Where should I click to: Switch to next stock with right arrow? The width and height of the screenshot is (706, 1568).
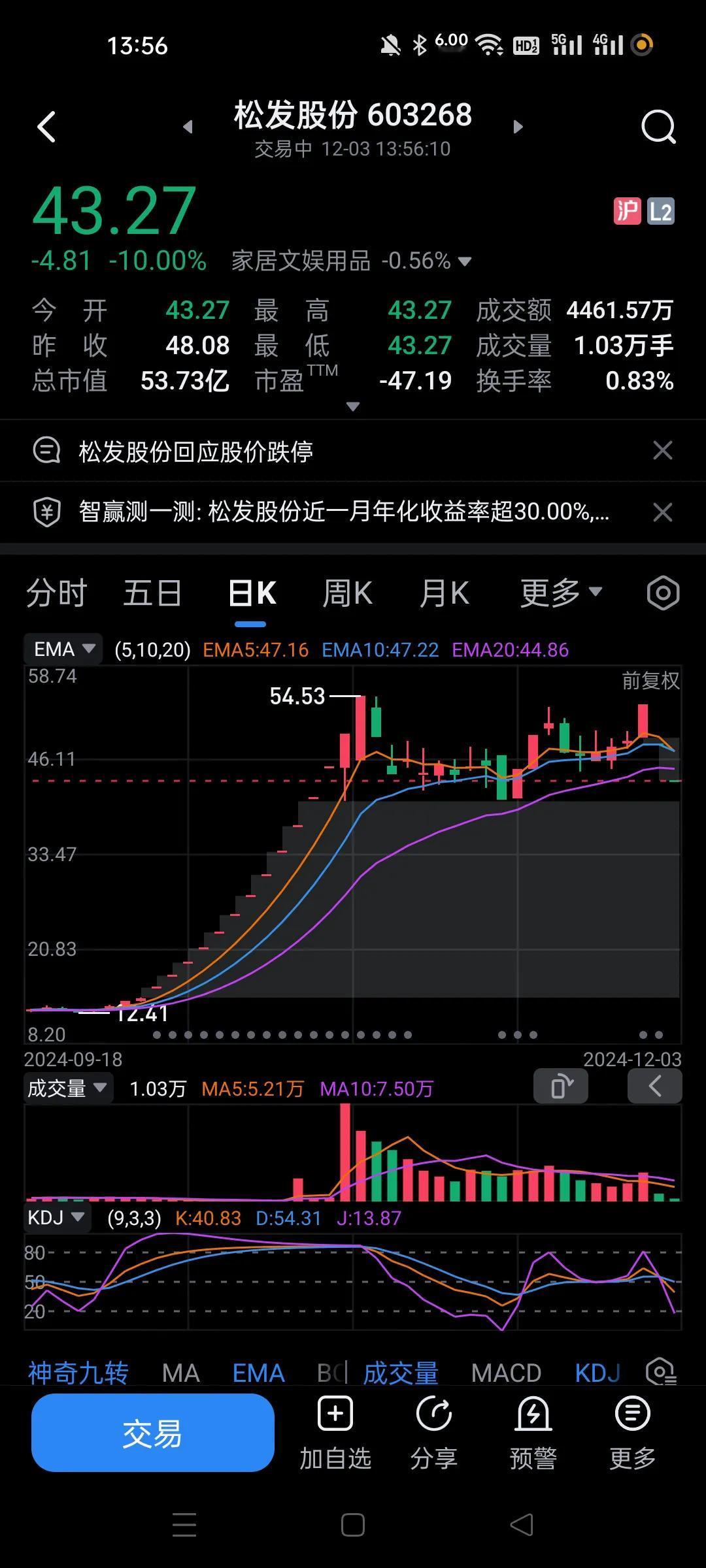click(518, 127)
